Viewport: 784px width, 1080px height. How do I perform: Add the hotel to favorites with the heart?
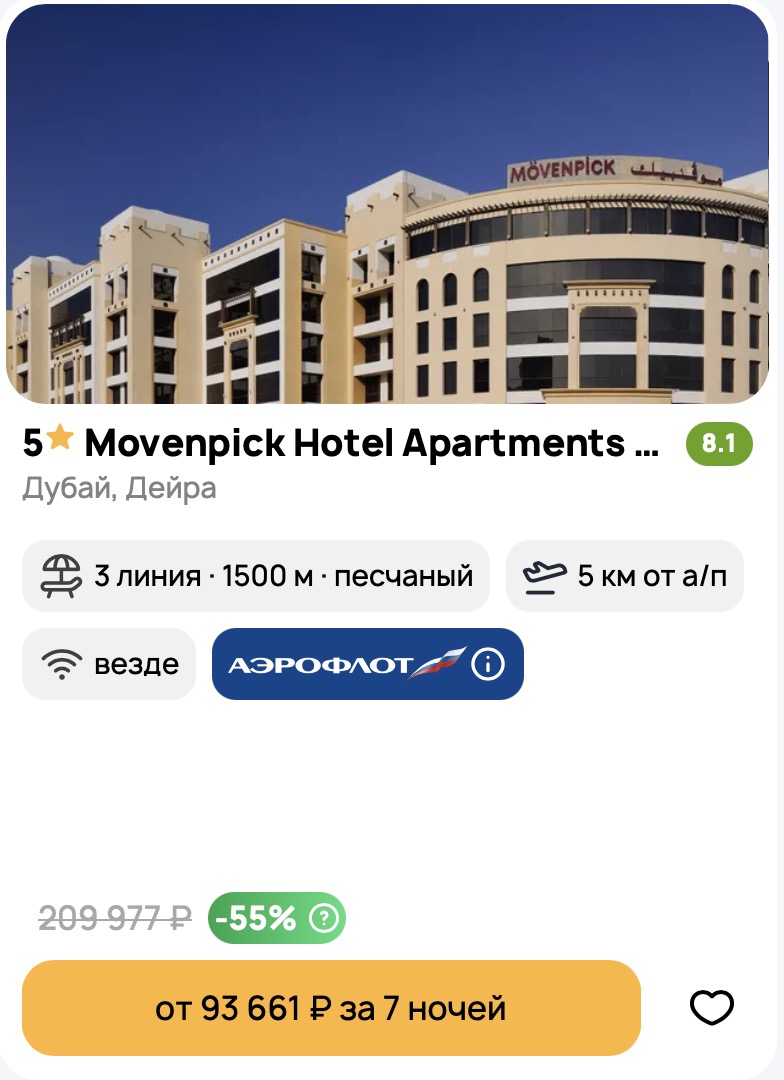tap(712, 1008)
